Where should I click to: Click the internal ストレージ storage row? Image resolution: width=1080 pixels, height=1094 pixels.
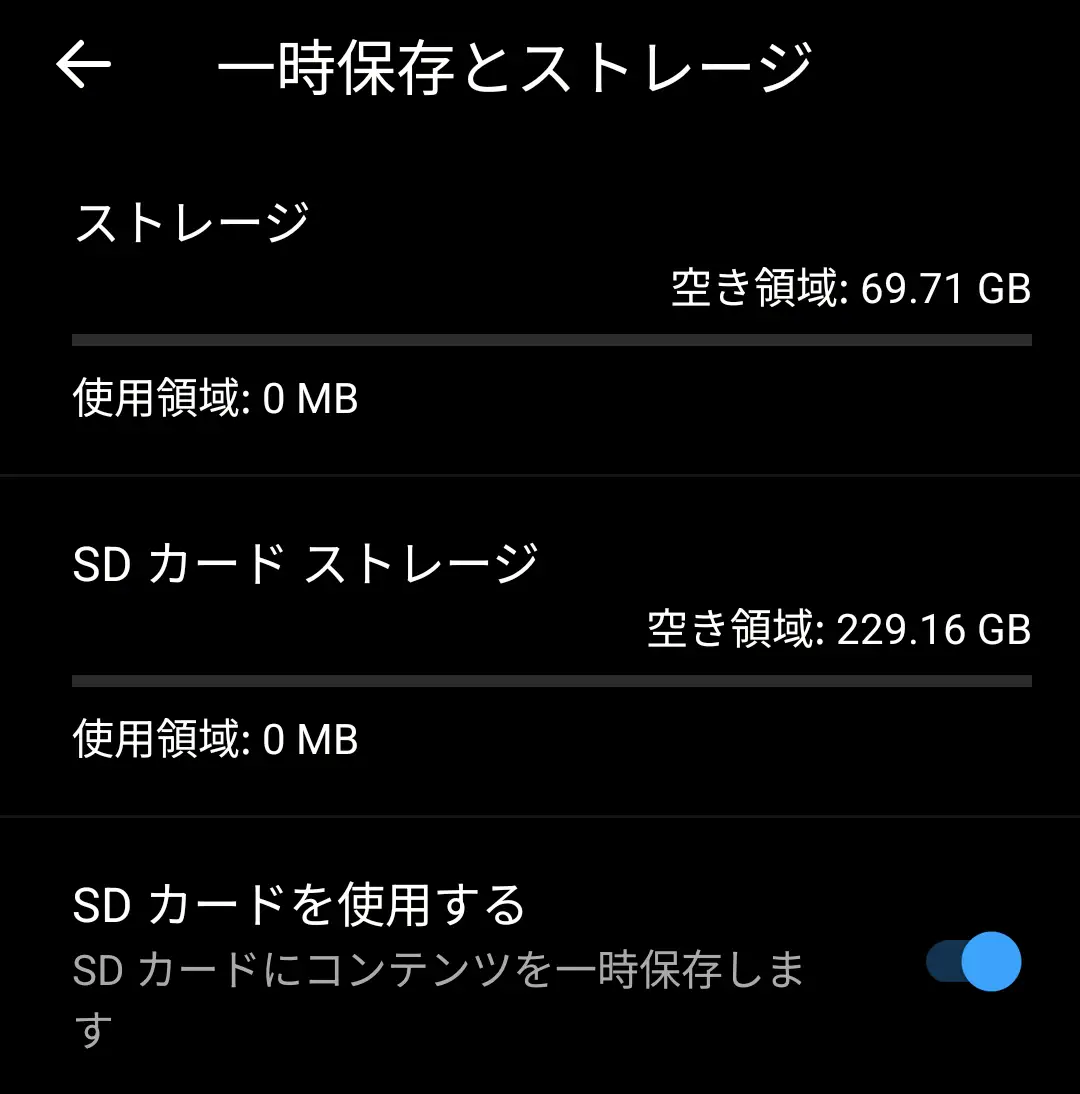pyautogui.click(x=540, y=300)
